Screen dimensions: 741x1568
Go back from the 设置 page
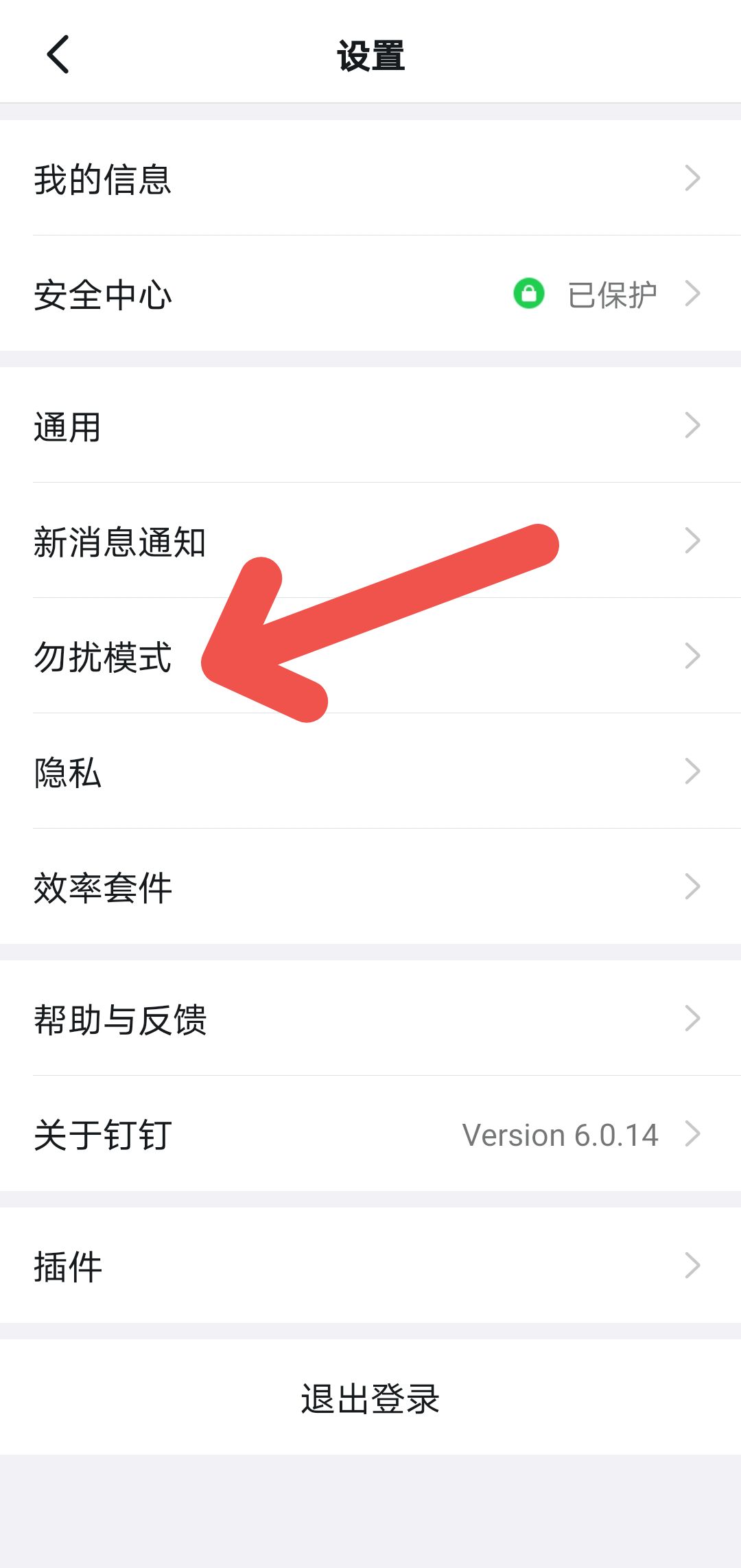point(58,54)
